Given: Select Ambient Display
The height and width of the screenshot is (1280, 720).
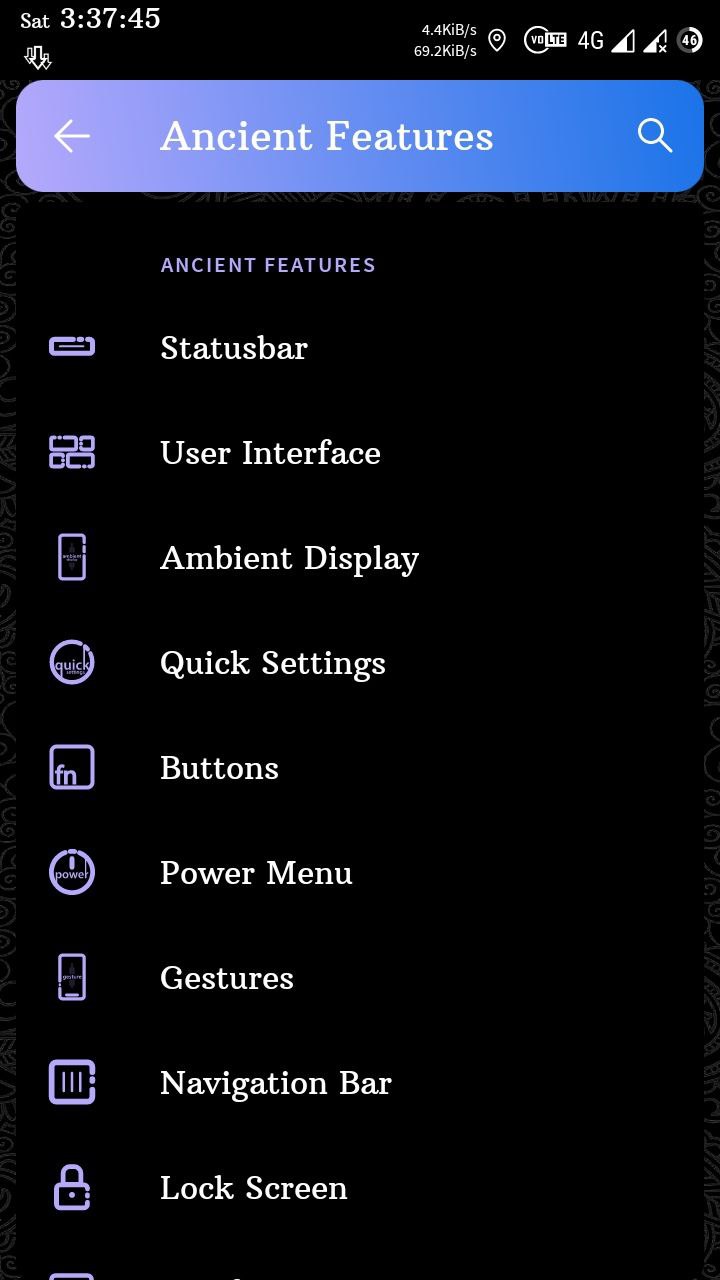Looking at the screenshot, I should (x=360, y=558).
